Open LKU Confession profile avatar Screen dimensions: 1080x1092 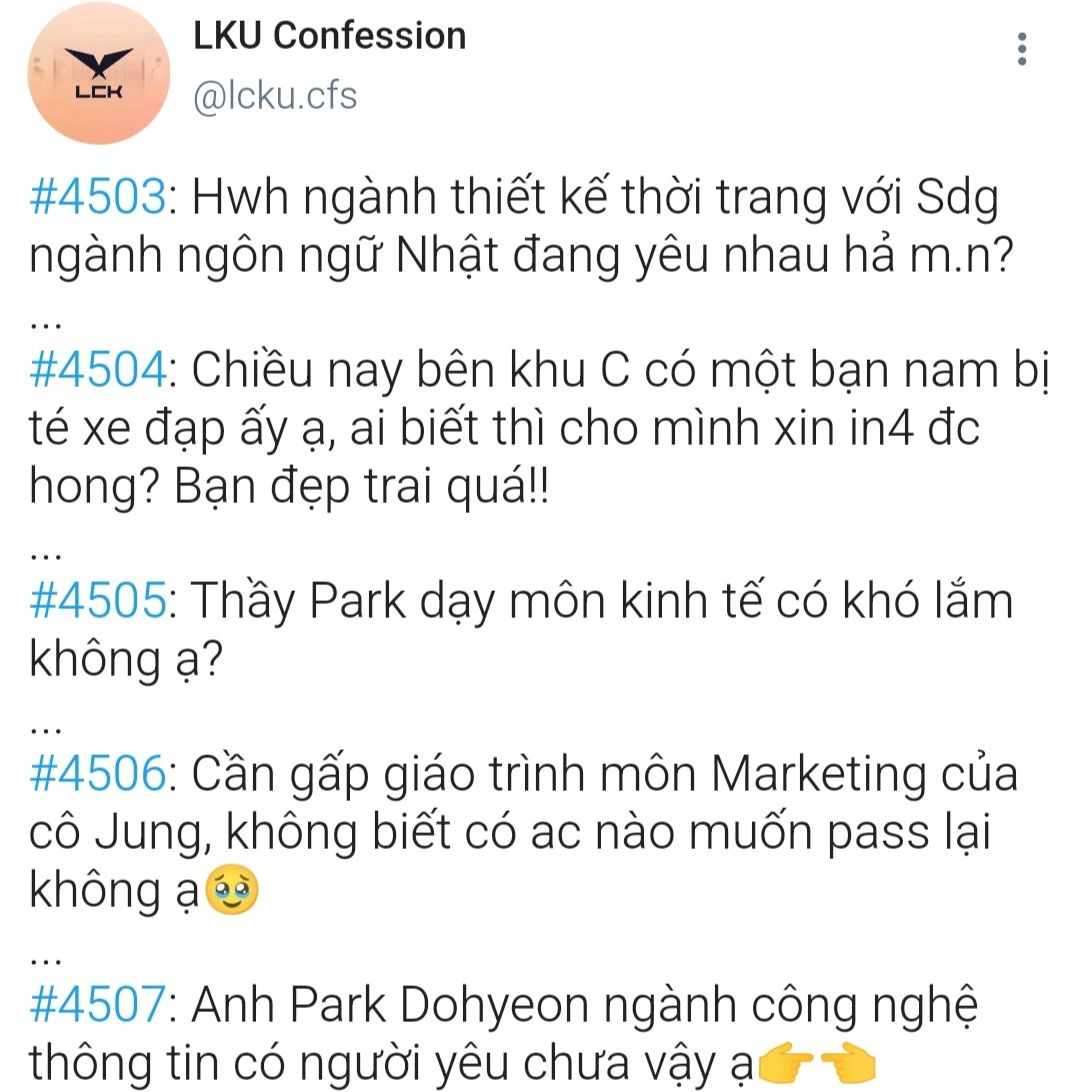point(98,73)
